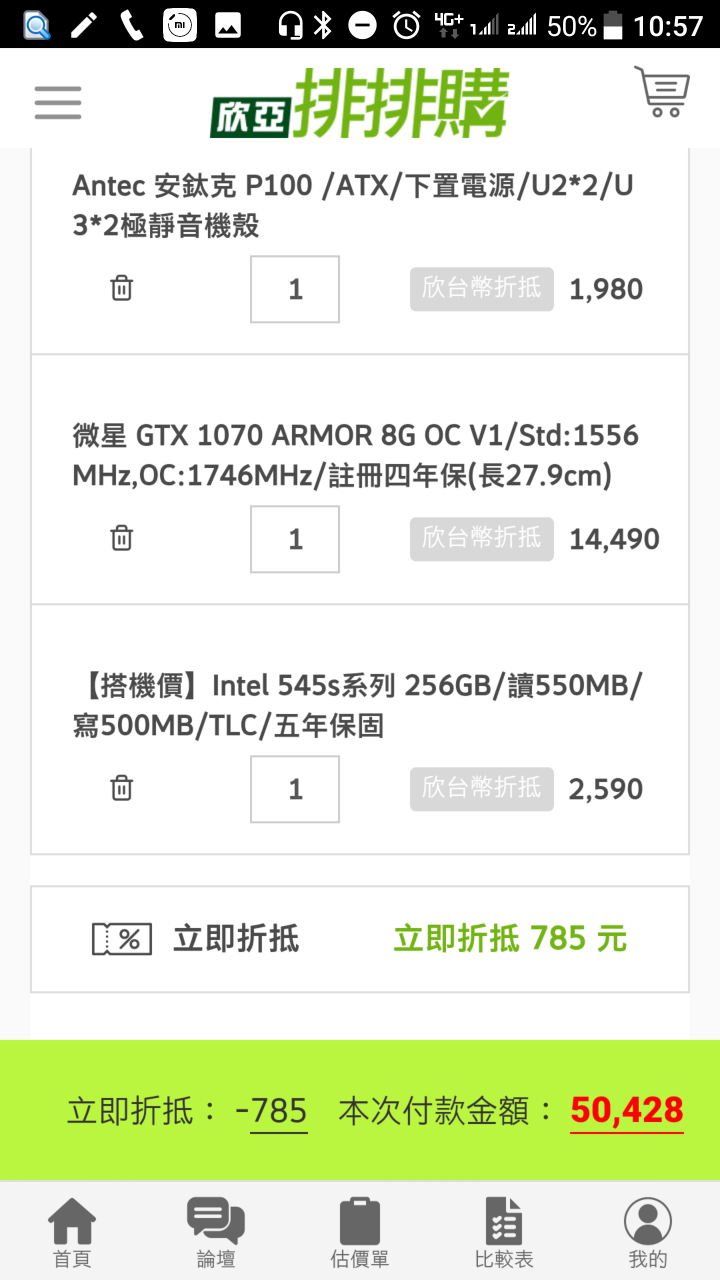Image resolution: width=720 pixels, height=1280 pixels.
Task: Go to the 首頁 home tab
Action: click(72, 1232)
